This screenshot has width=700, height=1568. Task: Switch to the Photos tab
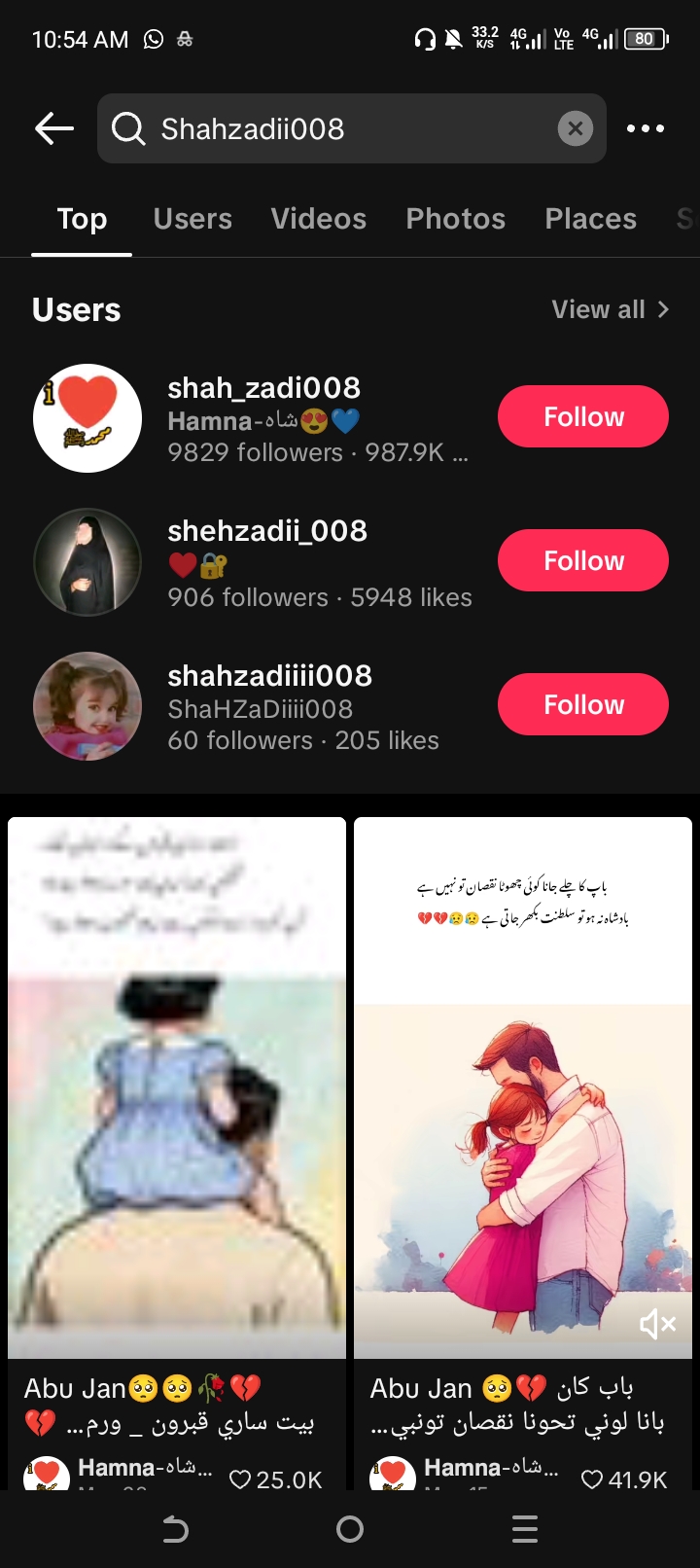click(456, 219)
